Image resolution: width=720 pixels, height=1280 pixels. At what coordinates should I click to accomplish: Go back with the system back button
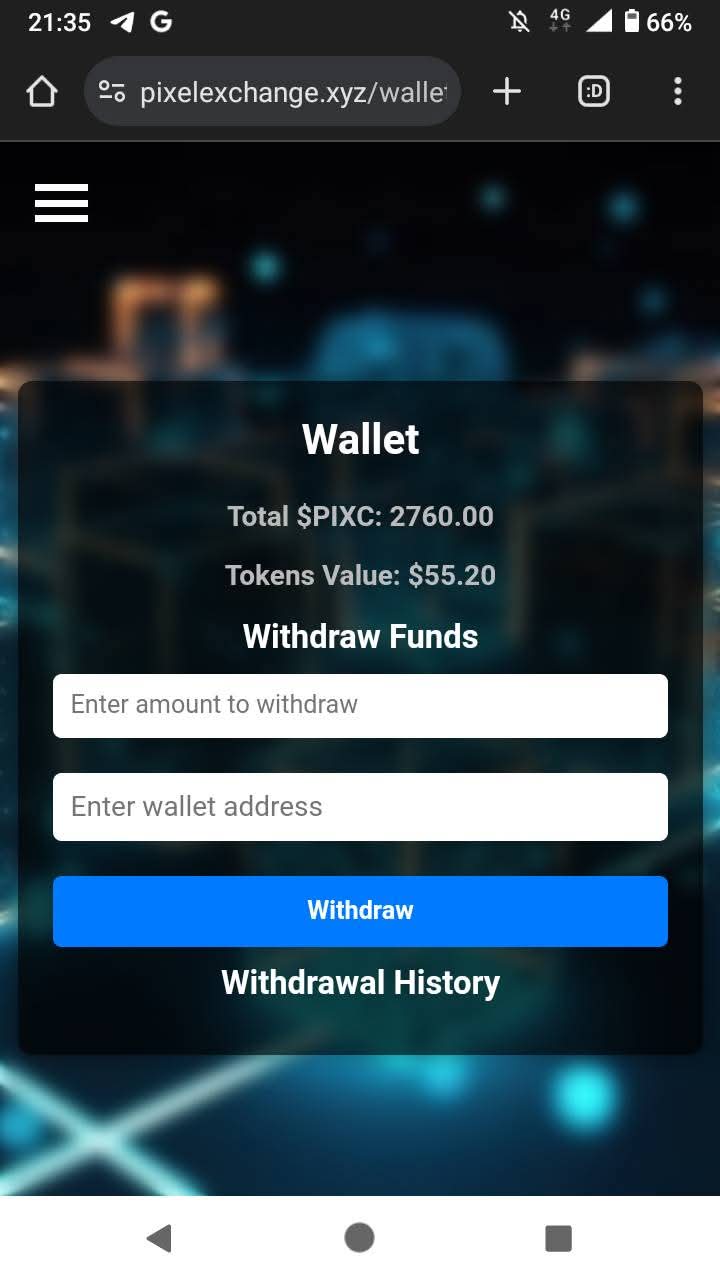tap(159, 1238)
